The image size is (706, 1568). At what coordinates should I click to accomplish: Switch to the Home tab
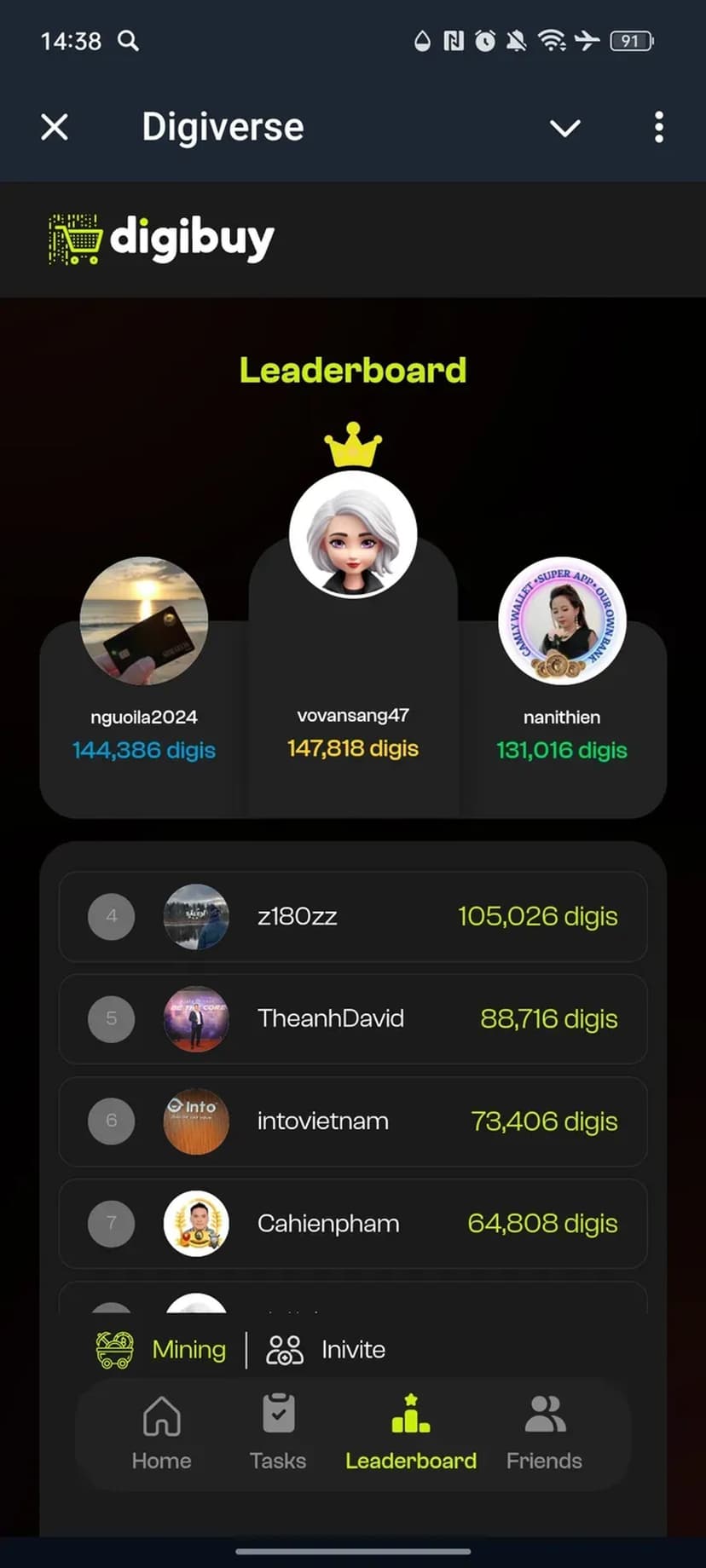(161, 1434)
